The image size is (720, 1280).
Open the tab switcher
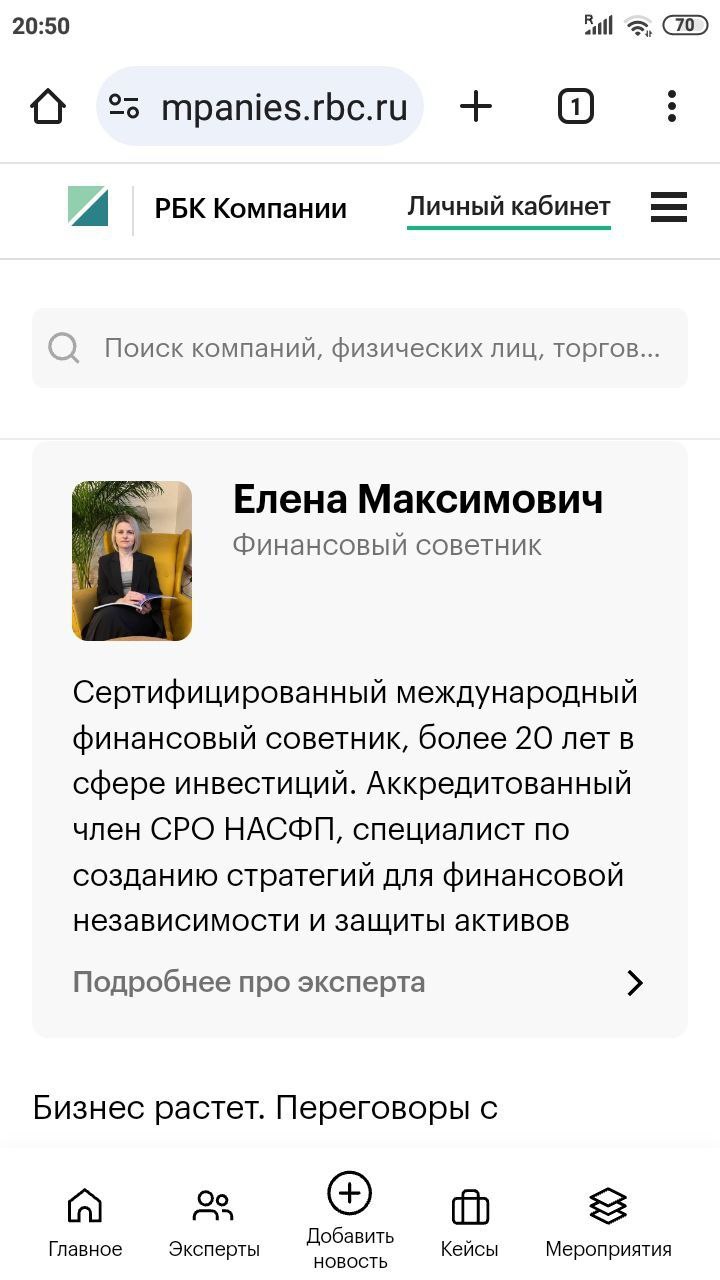pos(575,106)
